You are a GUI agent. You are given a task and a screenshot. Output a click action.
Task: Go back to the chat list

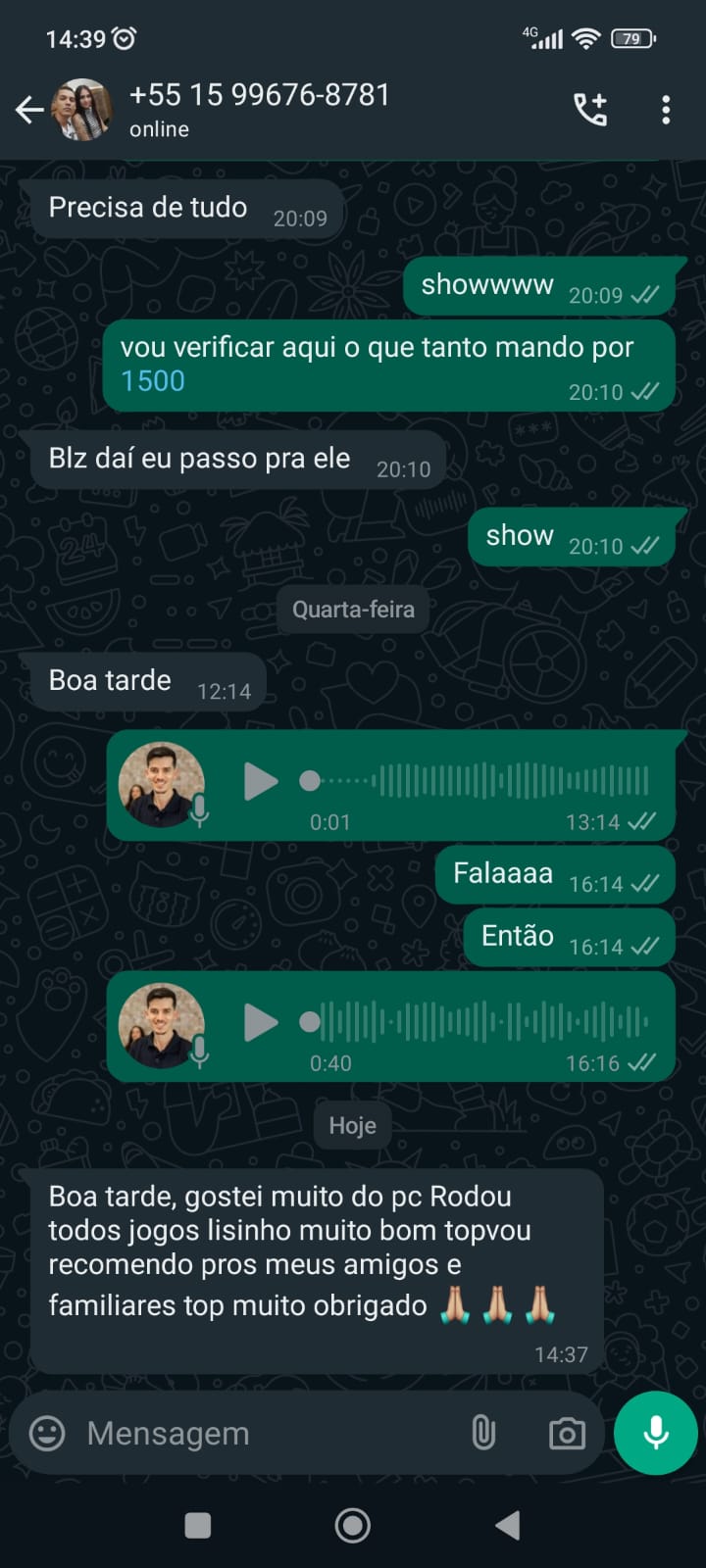(x=29, y=110)
